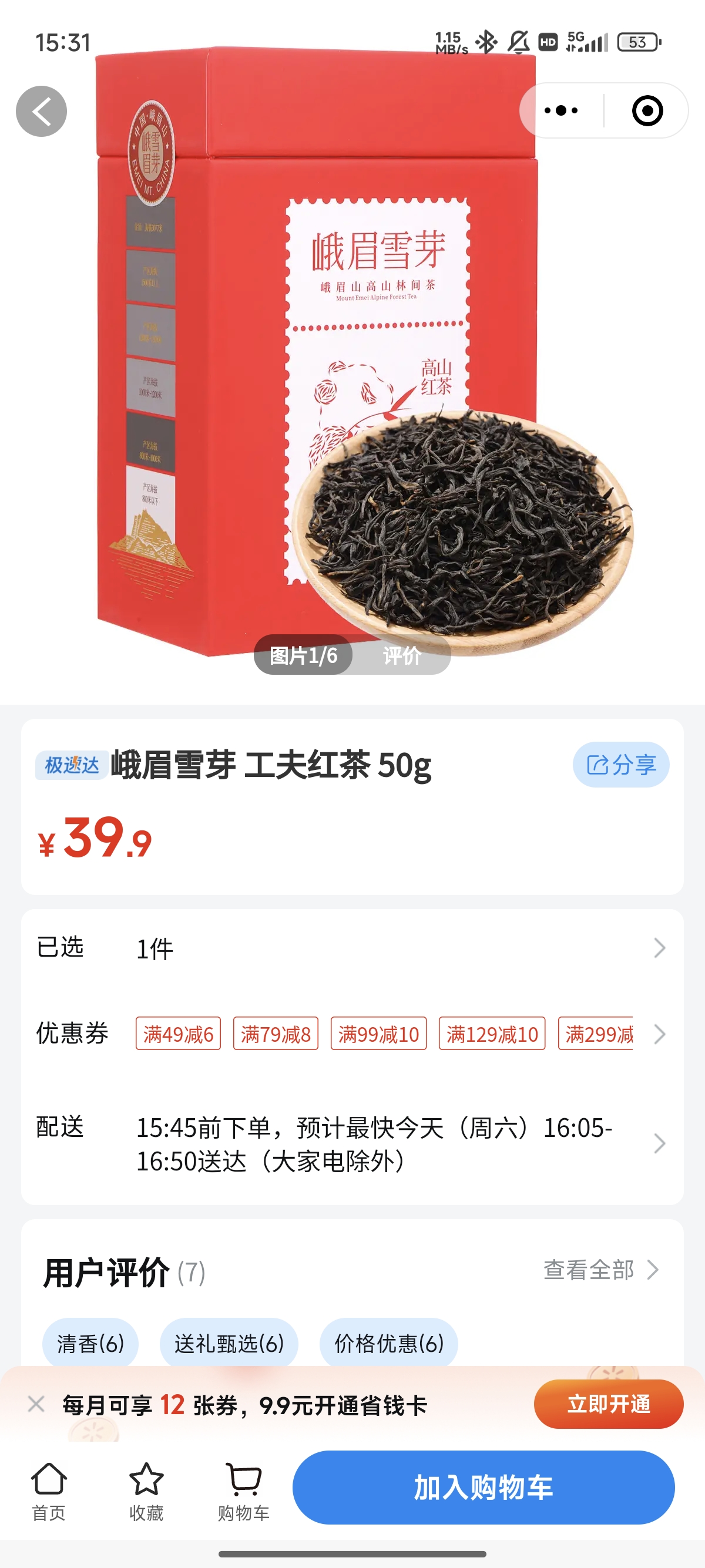Go to the 首页 home tab
This screenshot has width=705, height=1568.
point(49,1491)
